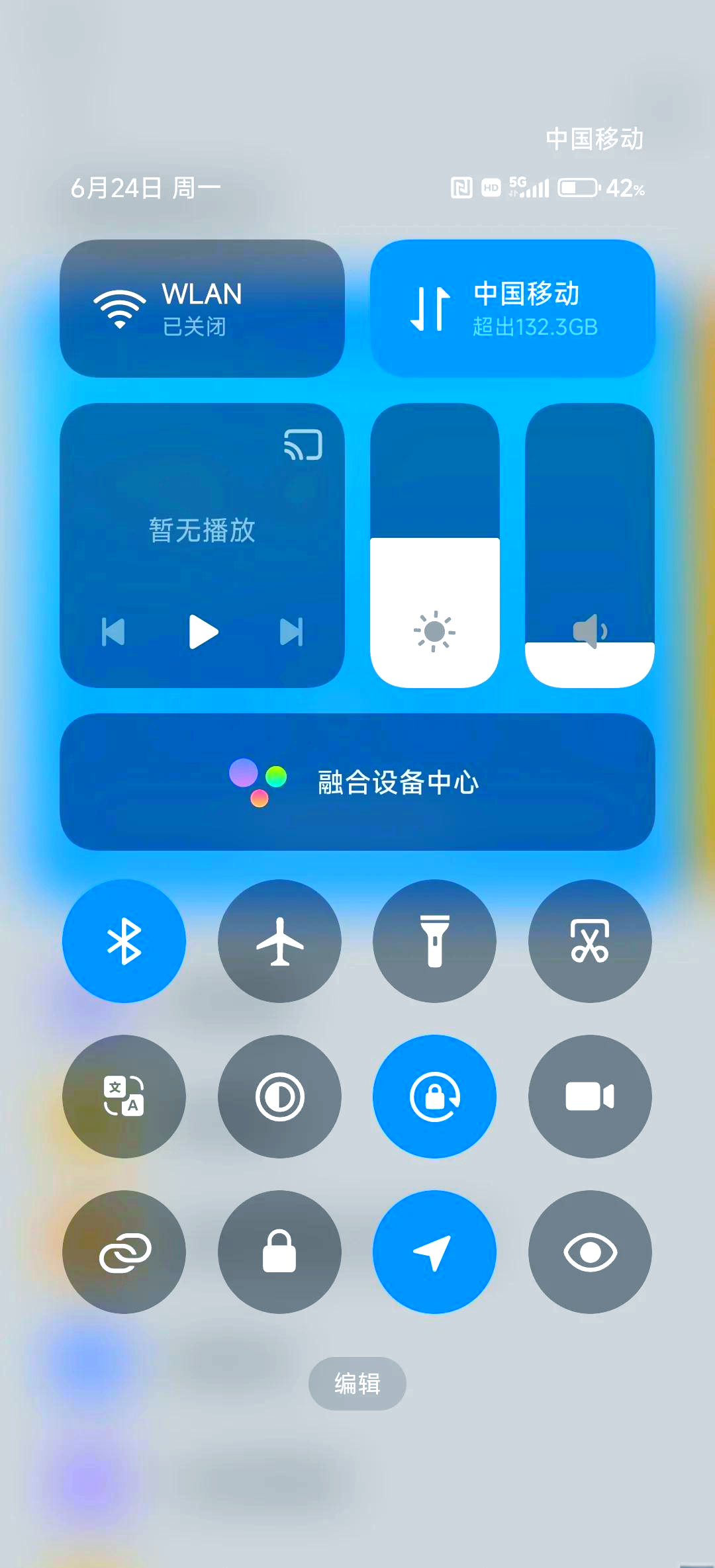Open the cast icon in media card
The height and width of the screenshot is (1568, 715).
tap(303, 444)
